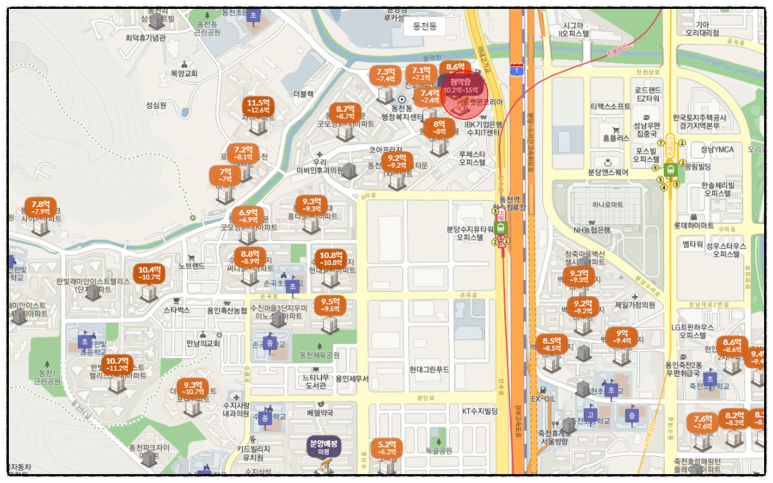Open the 8.7억 price marker

click(345, 112)
